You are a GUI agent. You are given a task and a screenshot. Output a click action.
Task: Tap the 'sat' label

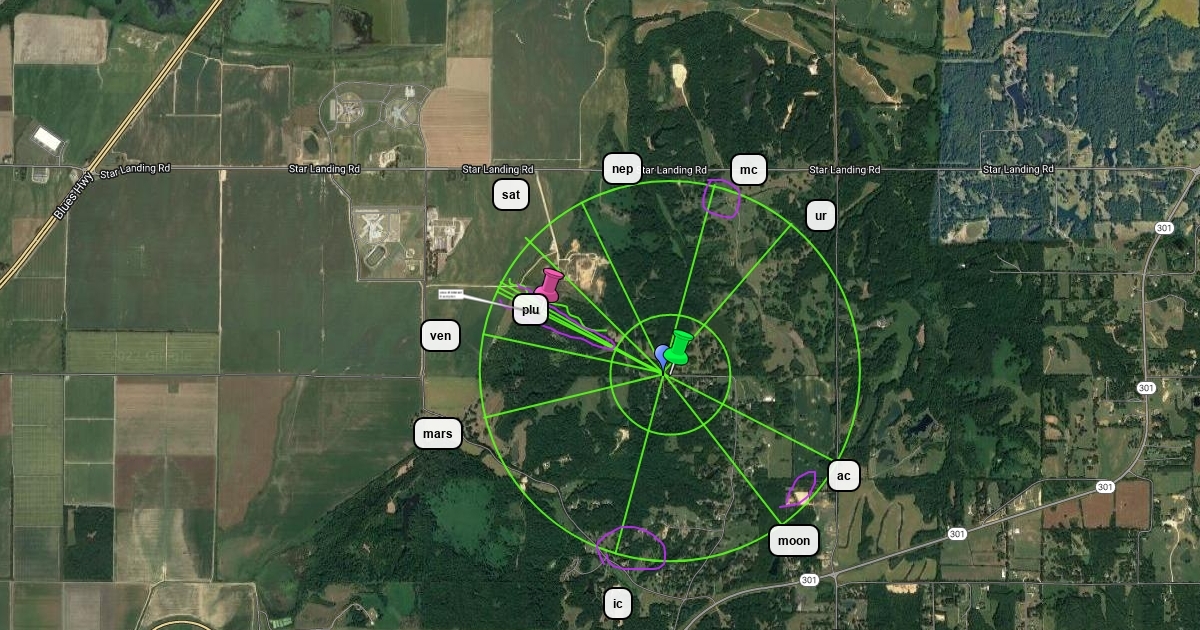[511, 194]
